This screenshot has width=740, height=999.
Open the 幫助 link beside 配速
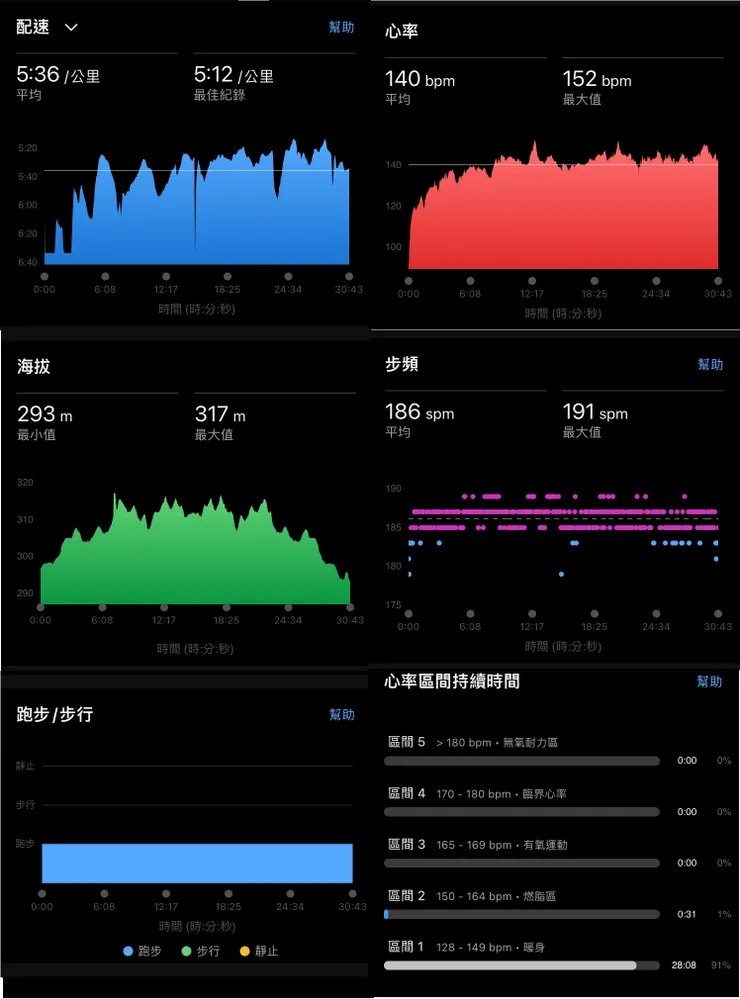[x=341, y=27]
